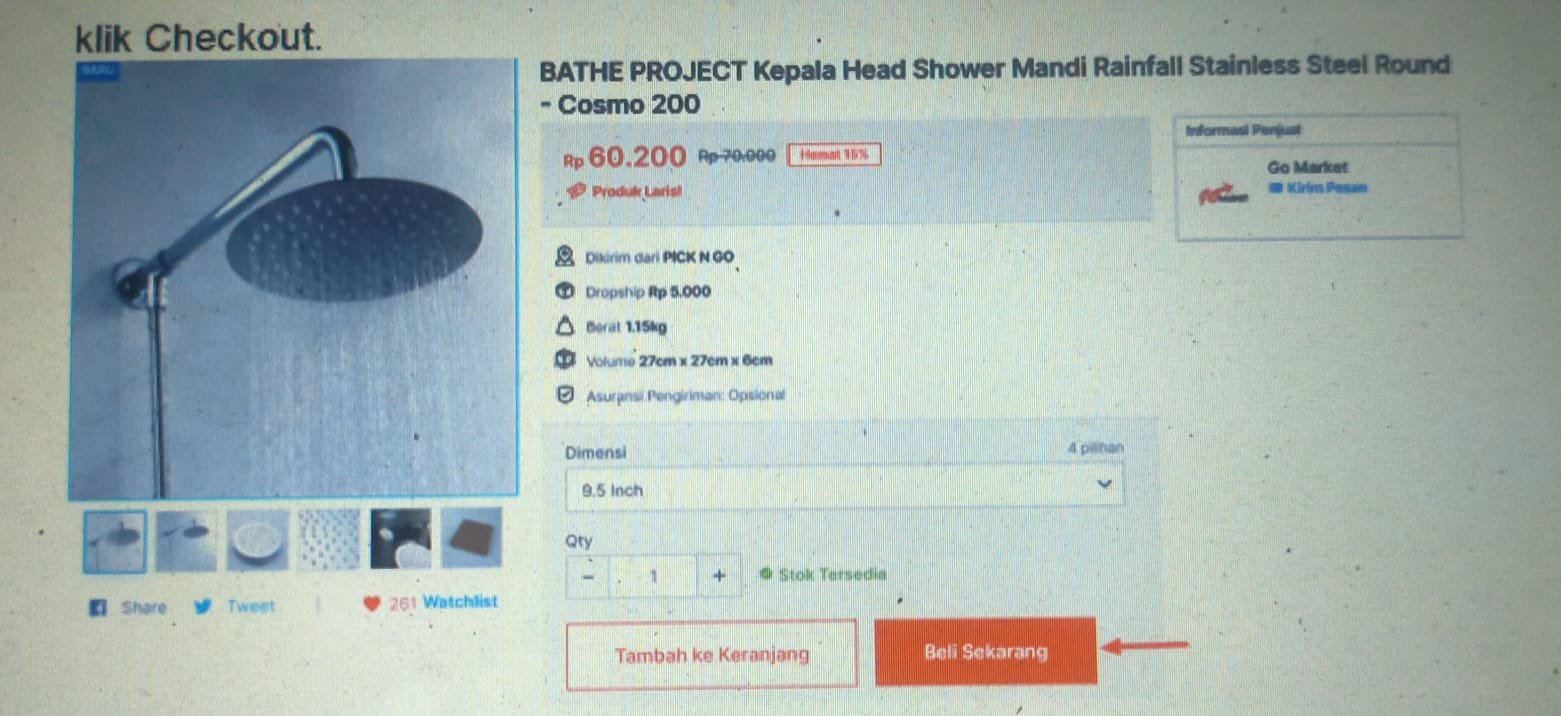The width and height of the screenshot is (1561, 716).
Task: Send seller a message via Kirim Pesan
Action: 1318,188
